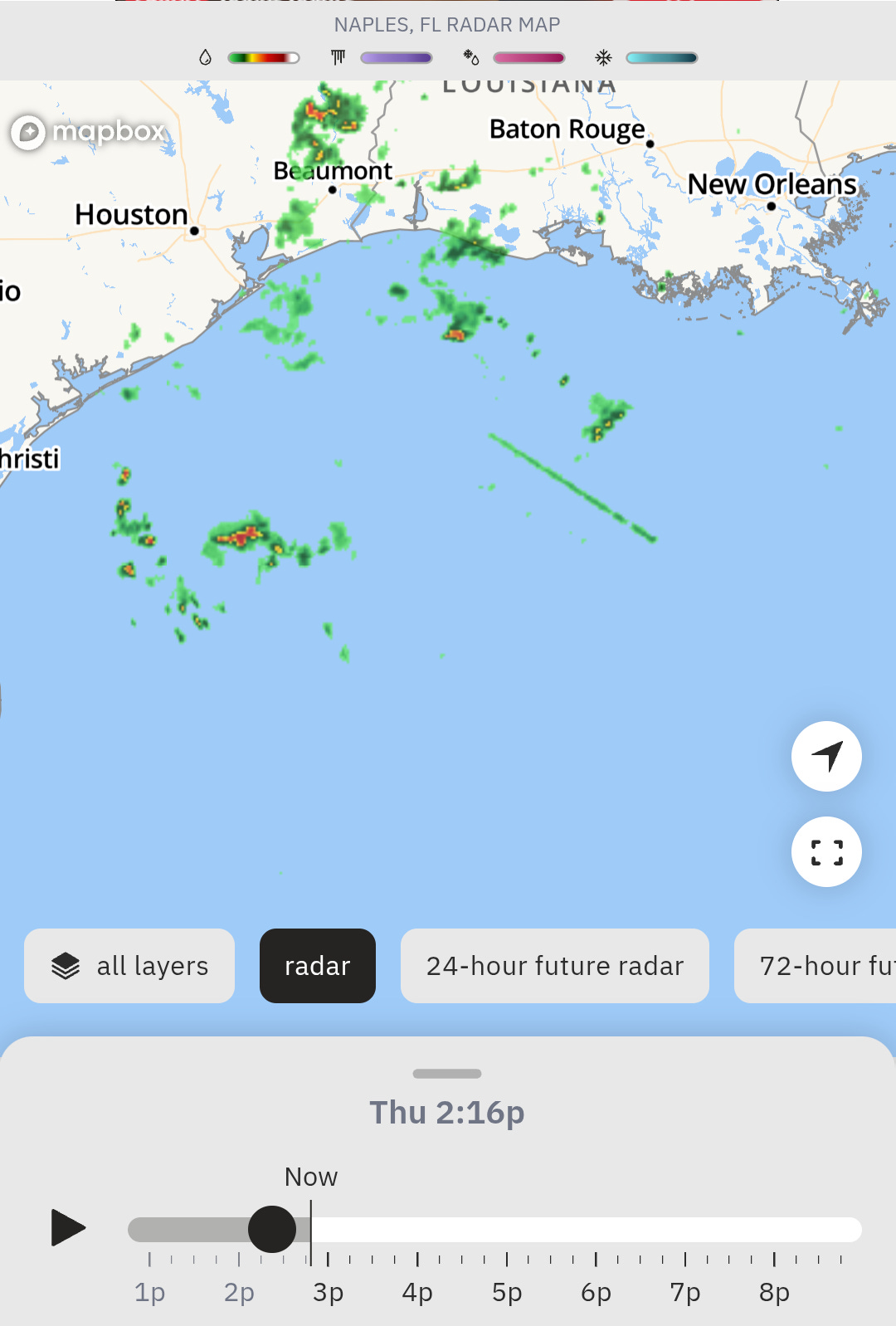Select the radar layer chip
Viewport: 896px width, 1326px height.
pyautogui.click(x=318, y=966)
